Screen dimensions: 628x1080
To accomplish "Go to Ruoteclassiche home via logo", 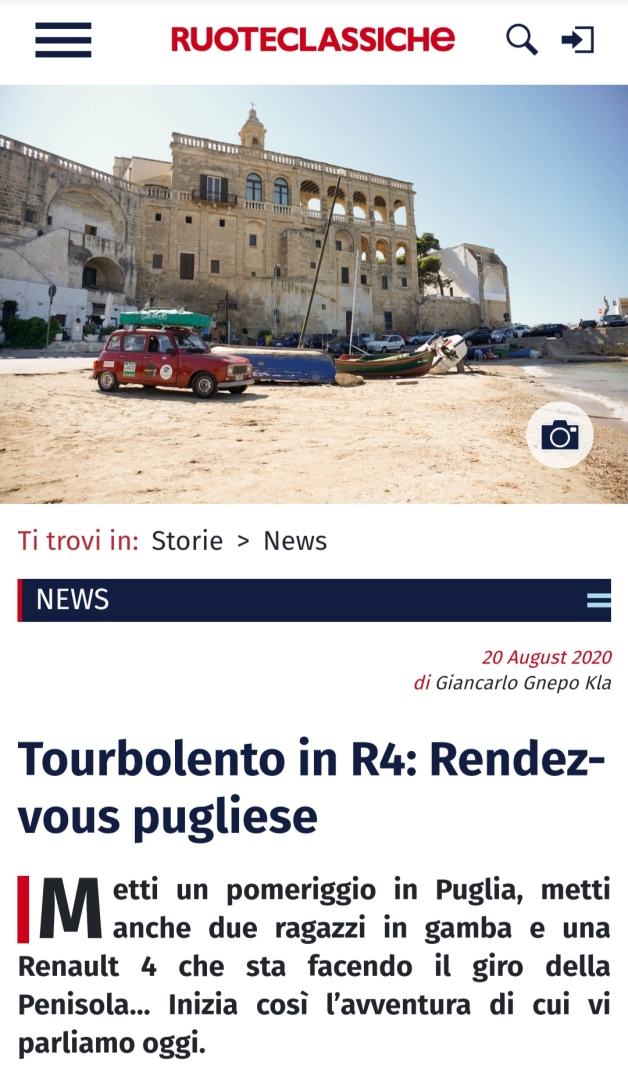I will click(x=312, y=40).
